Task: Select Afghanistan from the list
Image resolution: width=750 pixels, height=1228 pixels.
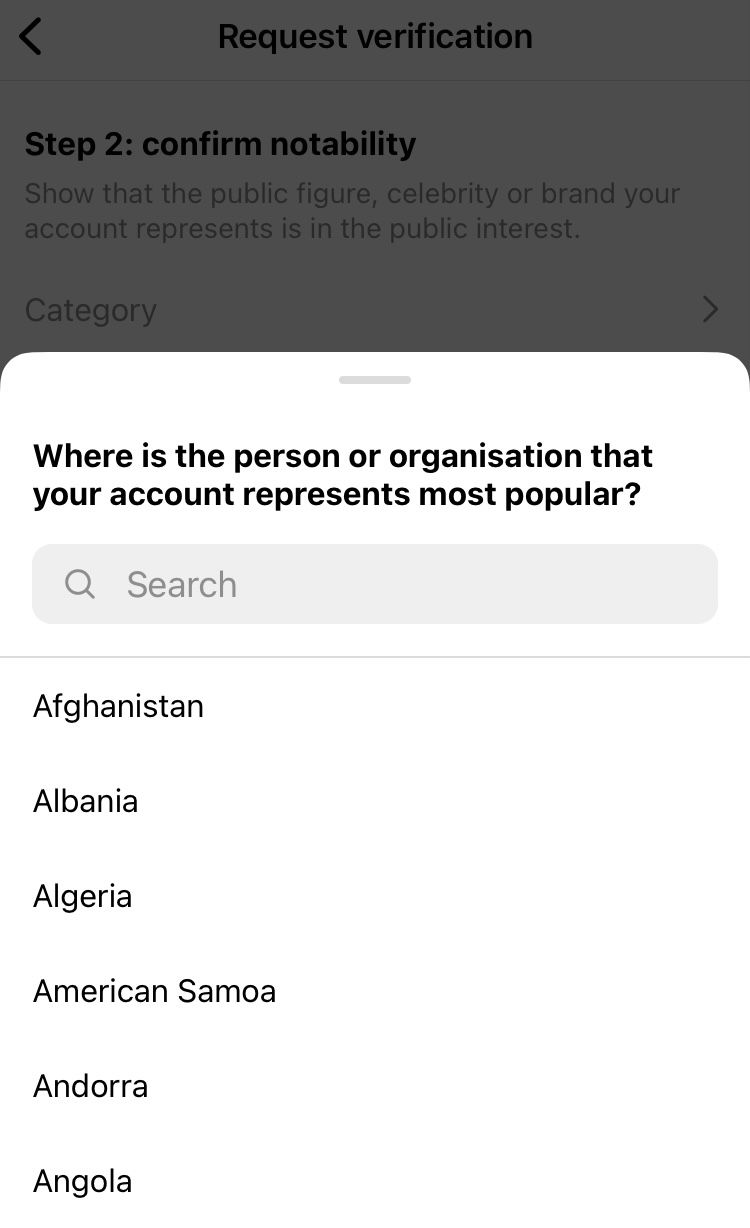Action: (x=375, y=706)
